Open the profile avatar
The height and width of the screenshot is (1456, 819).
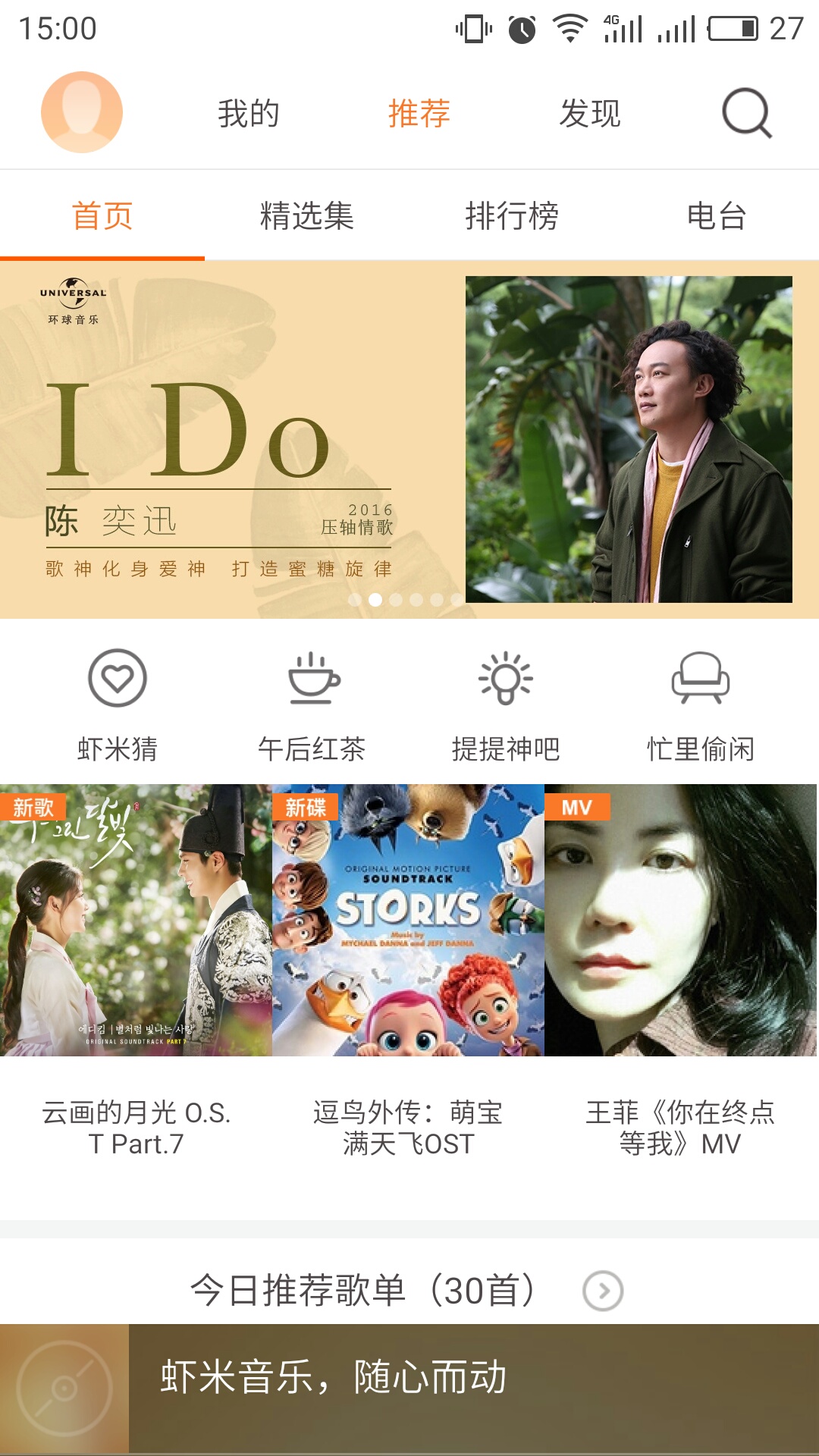pos(82,112)
